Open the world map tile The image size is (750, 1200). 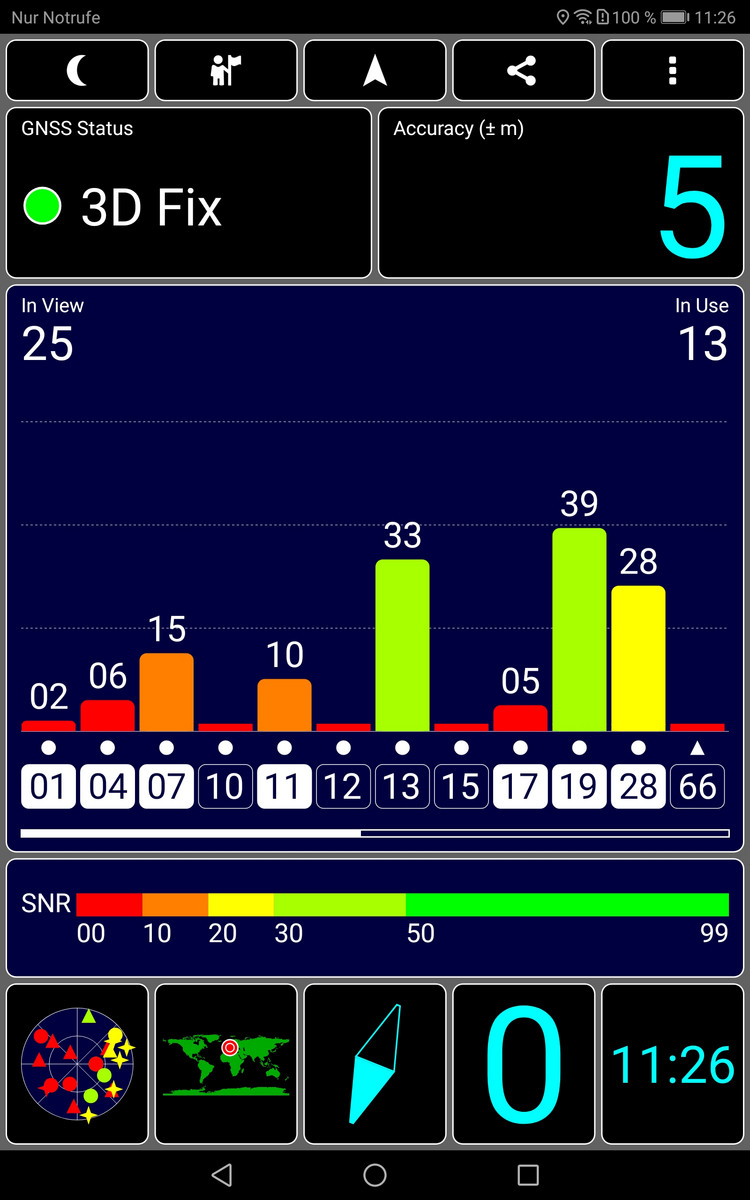coord(226,1063)
